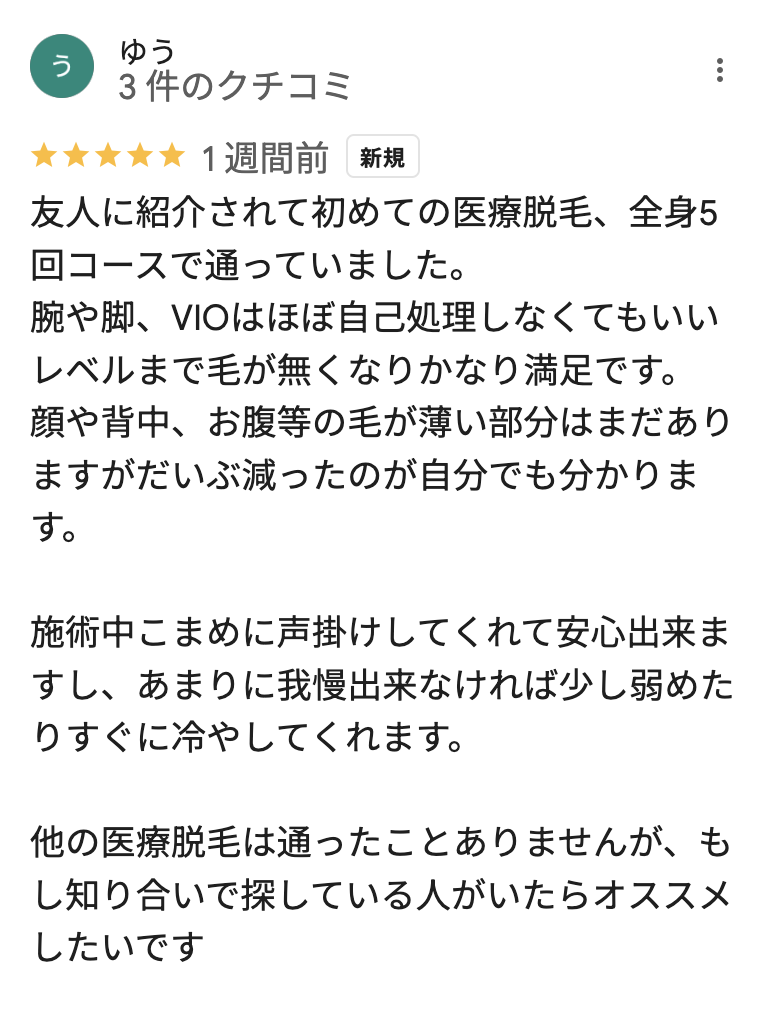Open reviewer ゆう's profile avatar
This screenshot has width=782, height=1022.
(62, 67)
